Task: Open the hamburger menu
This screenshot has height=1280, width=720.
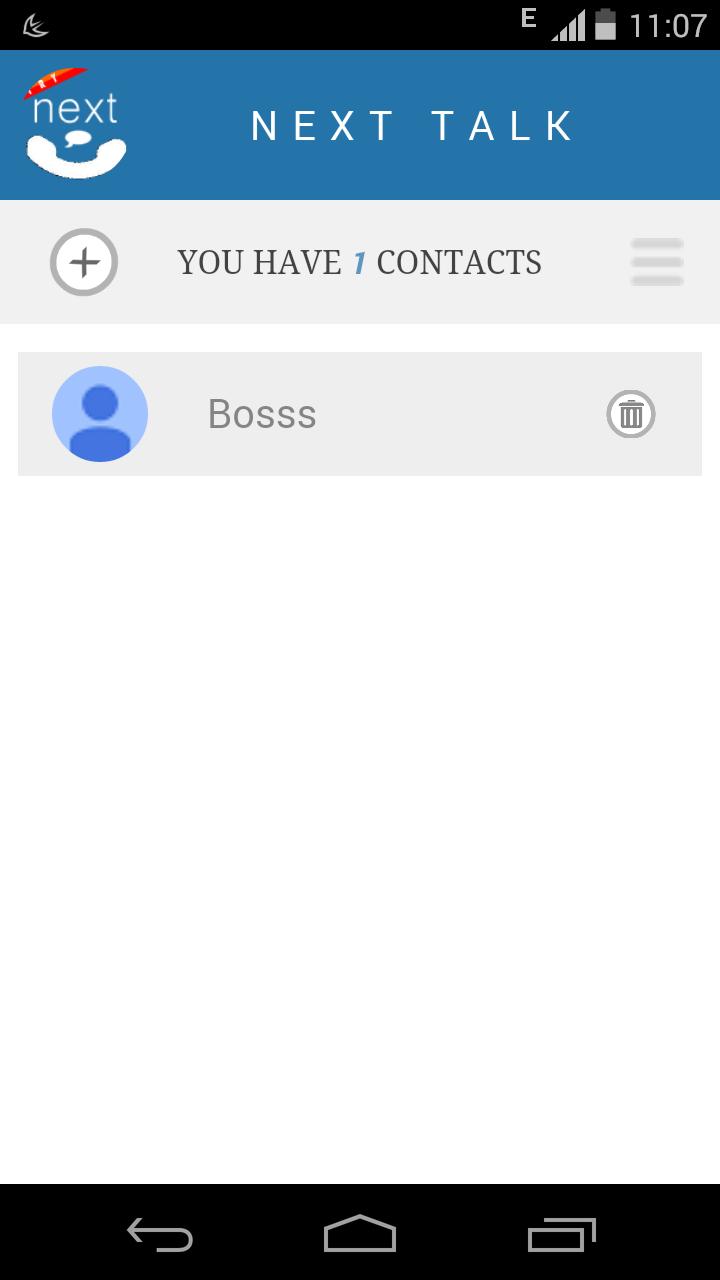Action: (657, 262)
